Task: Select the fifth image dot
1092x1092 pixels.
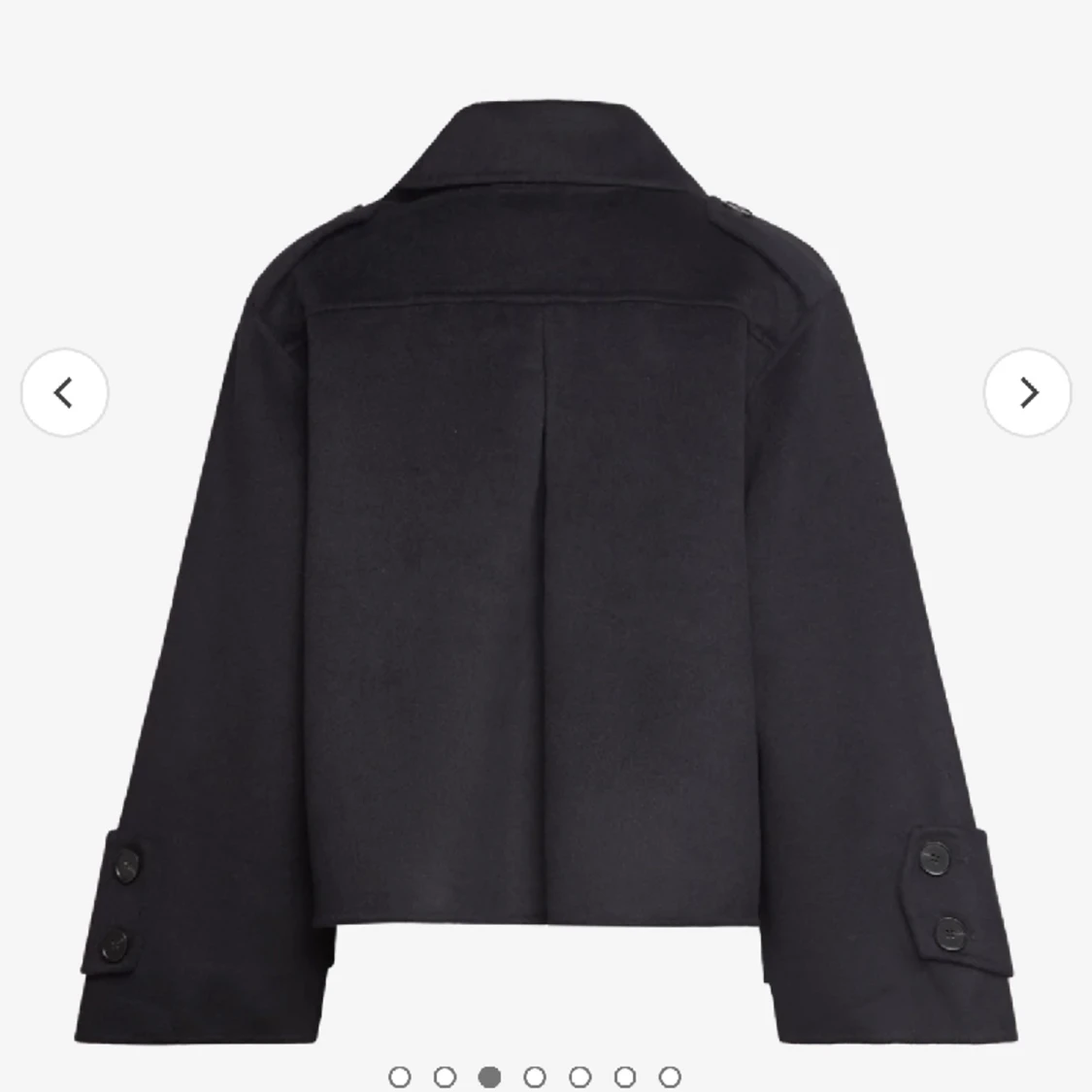Action: point(579,1076)
